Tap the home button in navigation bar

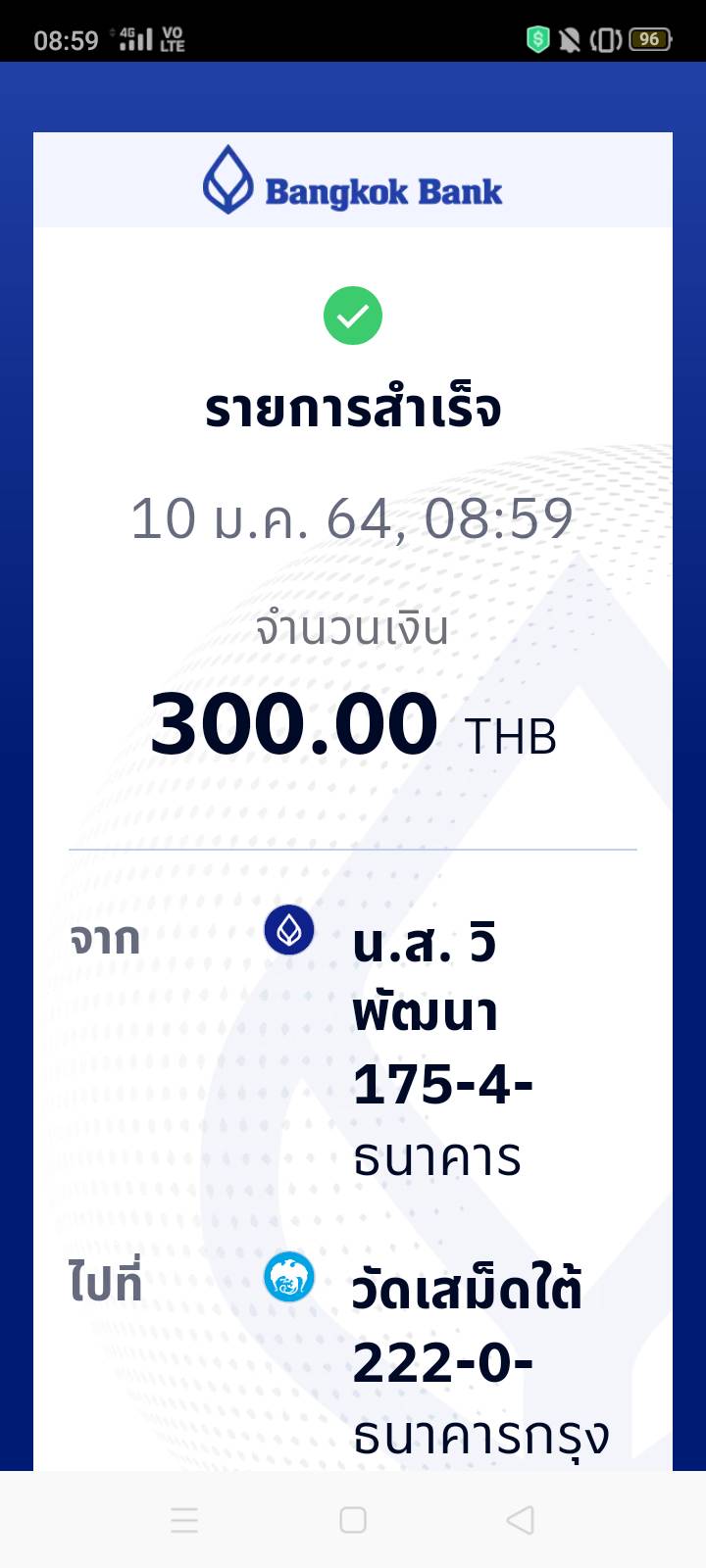pyautogui.click(x=353, y=1520)
